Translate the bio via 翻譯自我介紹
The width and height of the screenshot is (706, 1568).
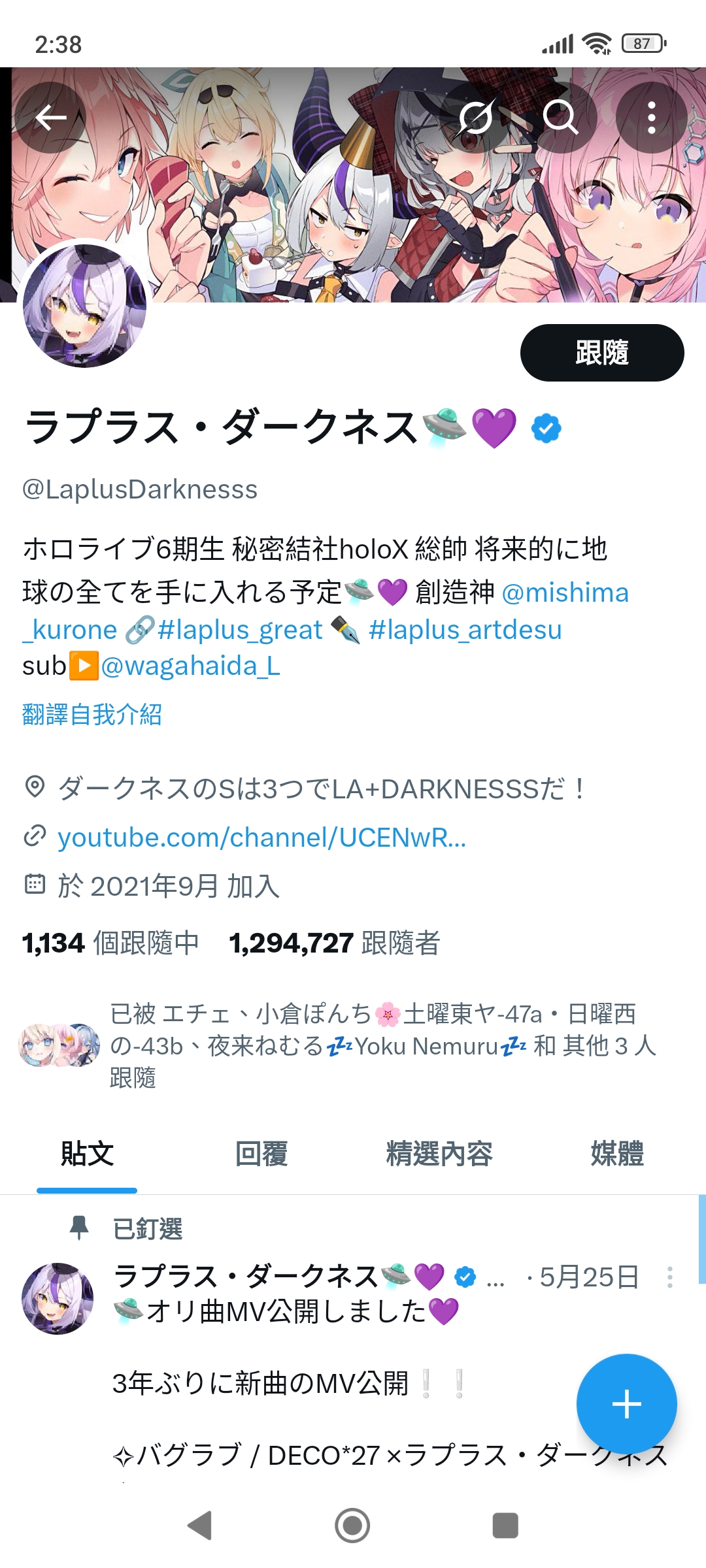coord(92,714)
